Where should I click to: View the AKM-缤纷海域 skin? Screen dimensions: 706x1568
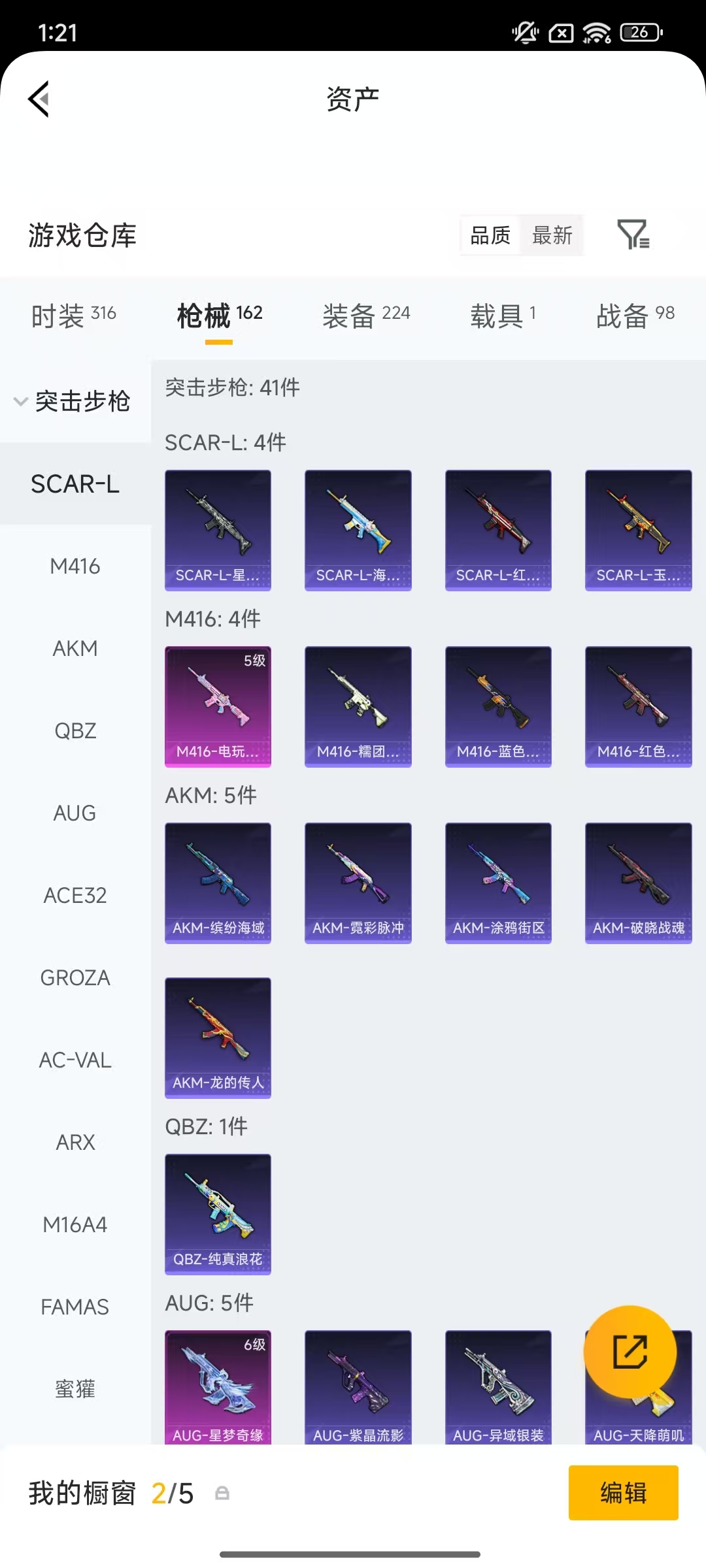[218, 882]
